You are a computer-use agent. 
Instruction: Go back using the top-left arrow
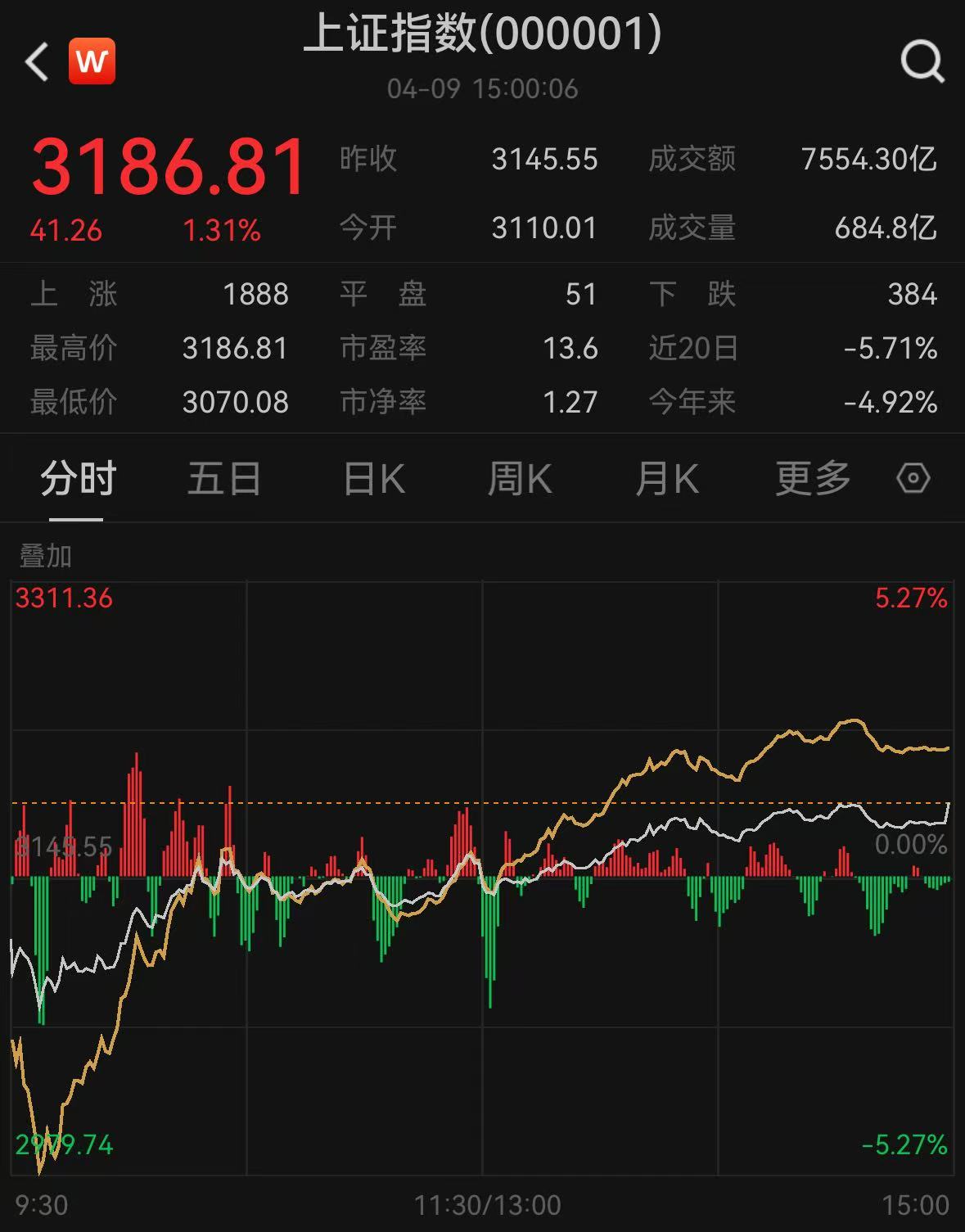[x=37, y=62]
